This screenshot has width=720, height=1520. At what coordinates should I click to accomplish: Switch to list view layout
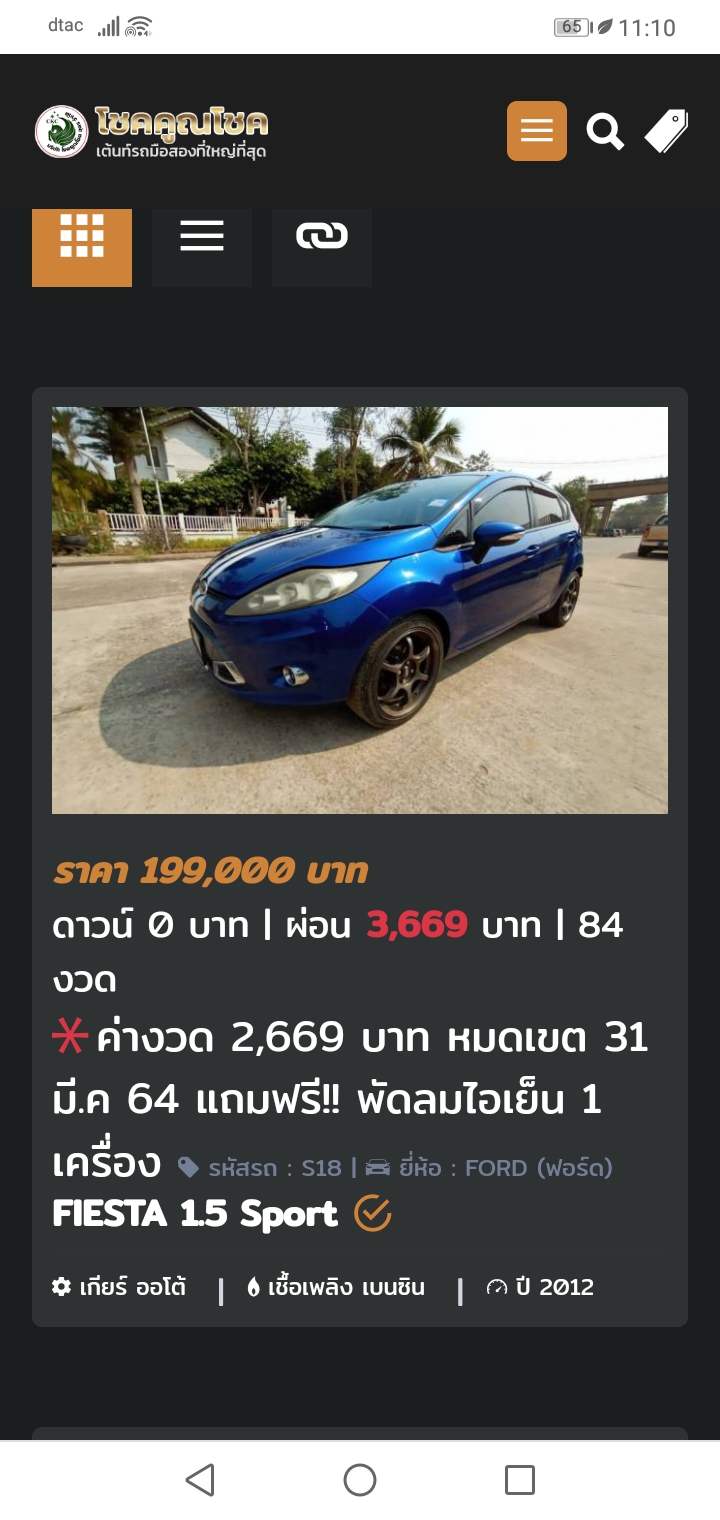click(x=202, y=247)
